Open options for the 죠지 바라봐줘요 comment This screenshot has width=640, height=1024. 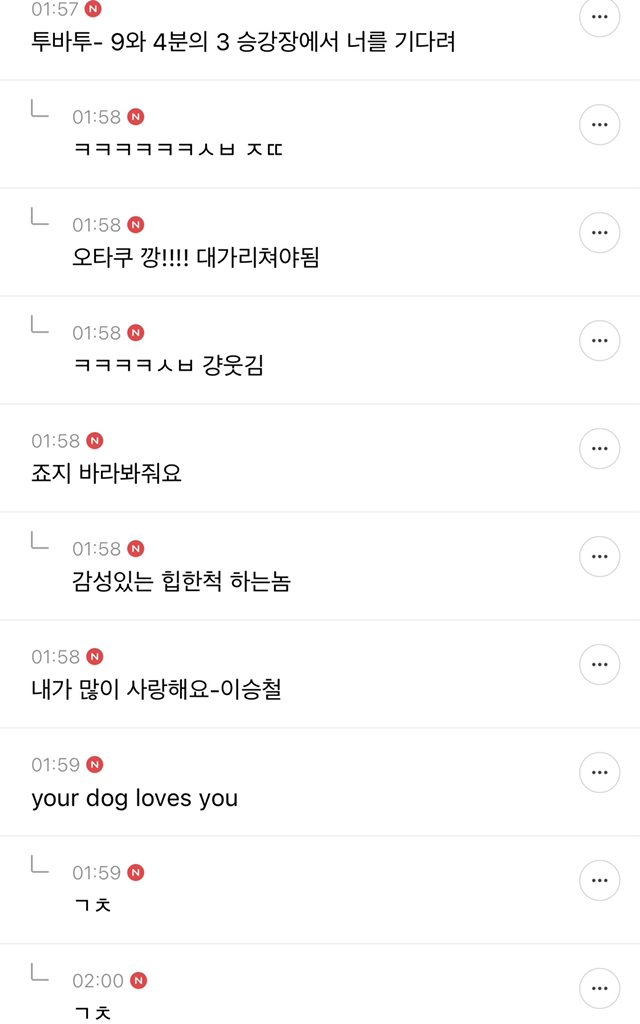point(599,449)
